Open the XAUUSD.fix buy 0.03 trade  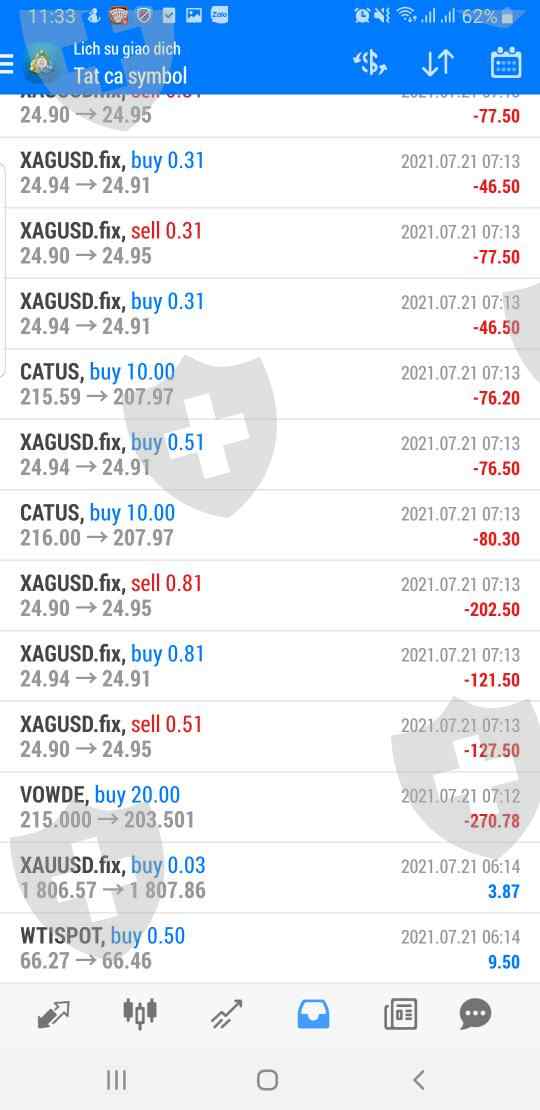(x=270, y=878)
